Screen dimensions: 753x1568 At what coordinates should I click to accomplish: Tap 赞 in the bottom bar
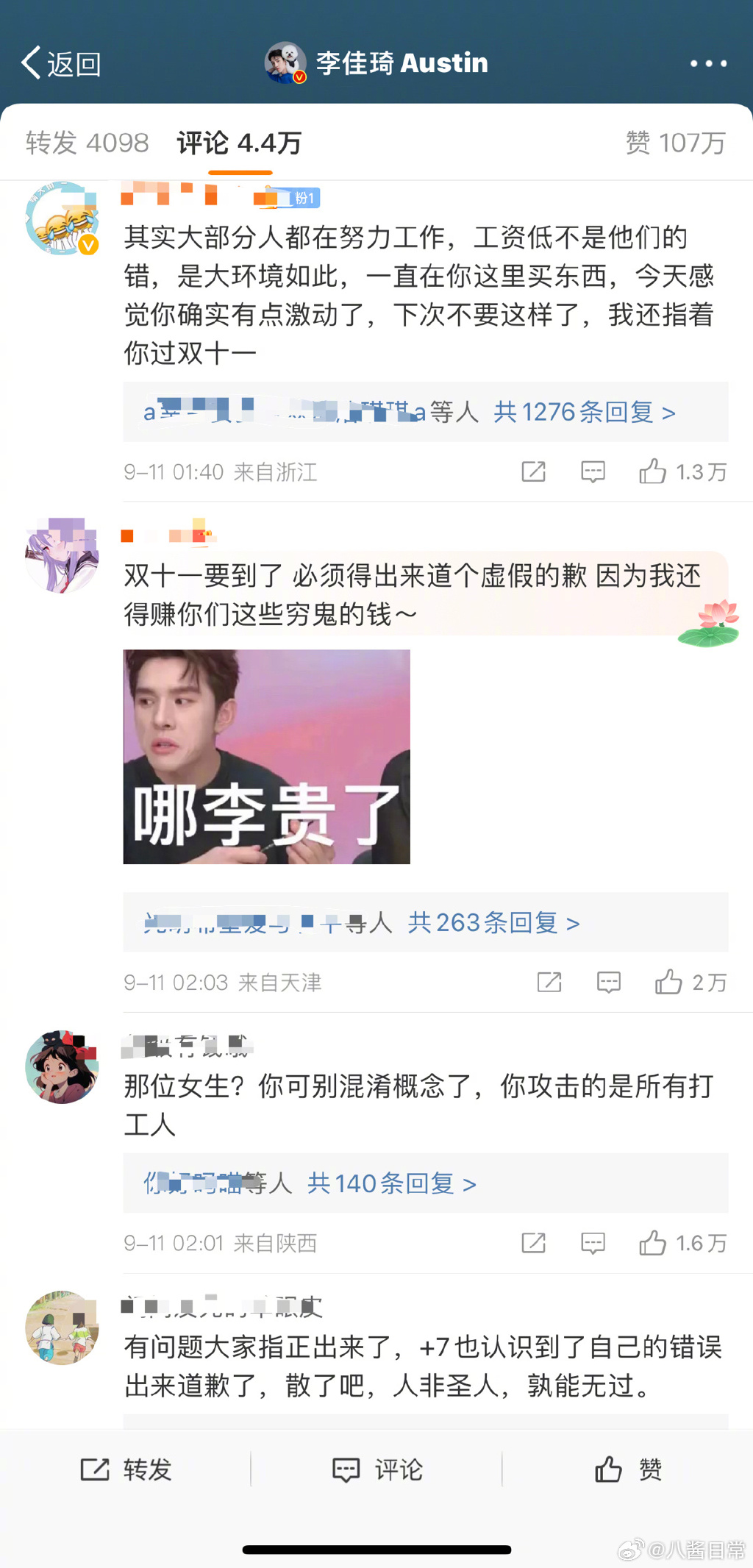point(627,1470)
